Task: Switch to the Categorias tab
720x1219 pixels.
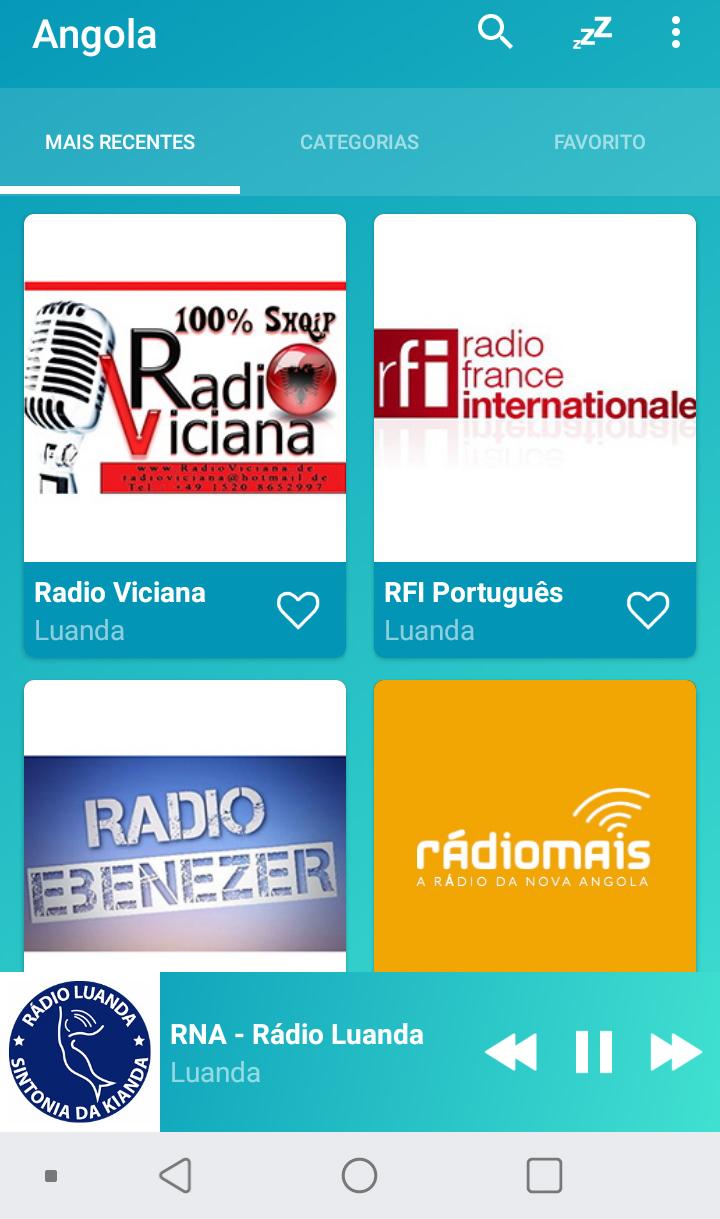Action: coord(359,142)
